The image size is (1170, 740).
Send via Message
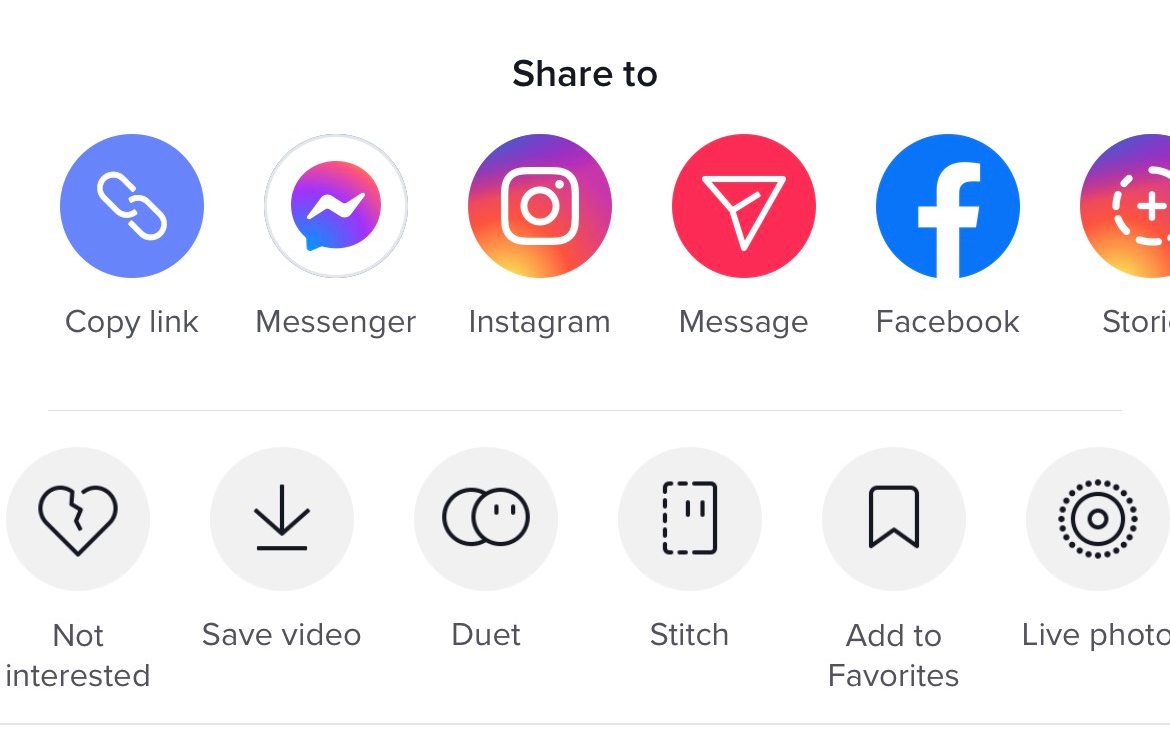pos(744,207)
